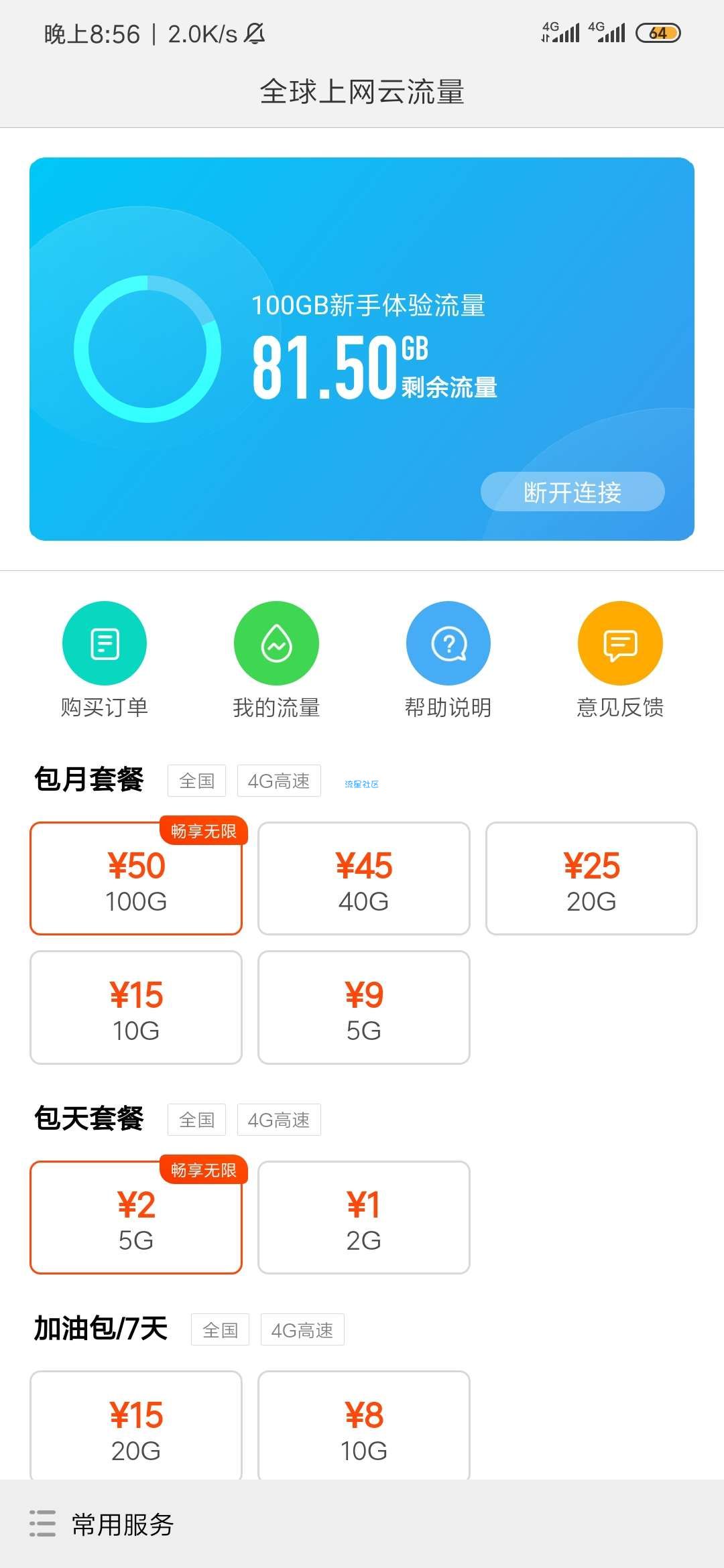
Task: Select the ¥15 10G monthly plan
Action: point(136,1007)
